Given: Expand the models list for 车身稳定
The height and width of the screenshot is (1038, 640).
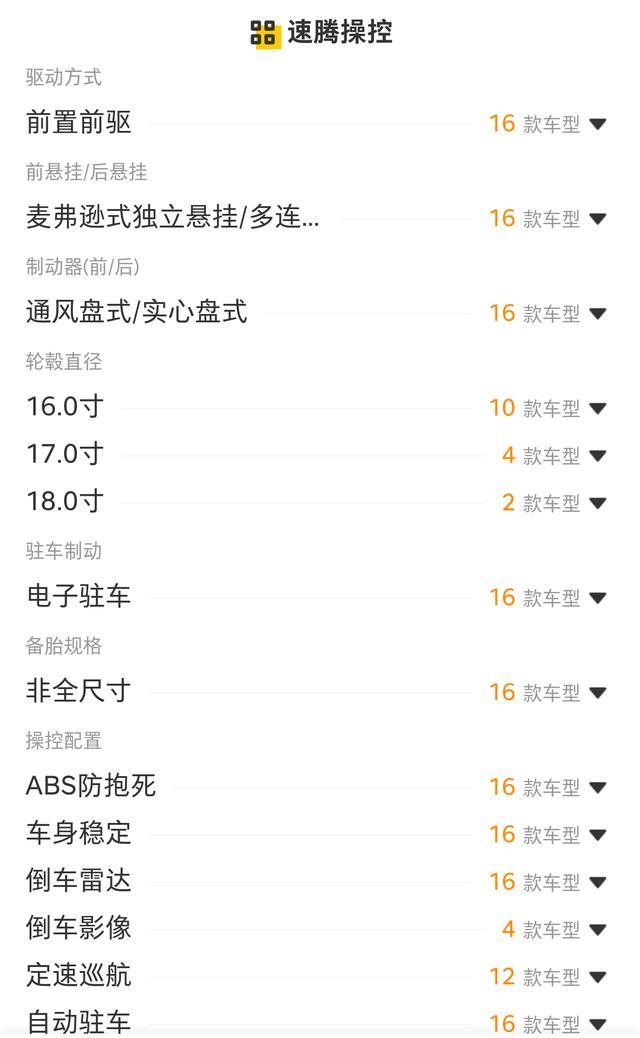Looking at the screenshot, I should 547,835.
